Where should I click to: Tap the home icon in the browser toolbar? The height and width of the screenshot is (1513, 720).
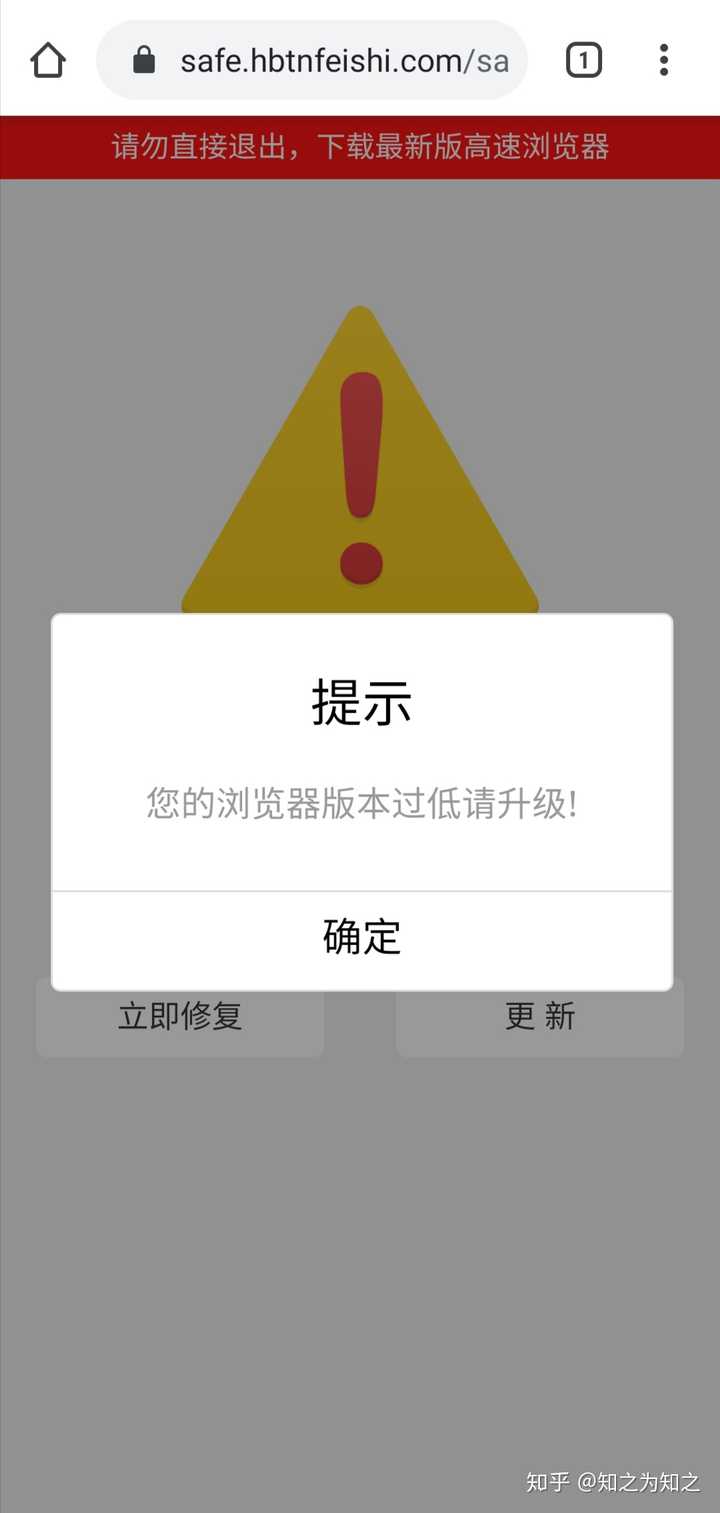47,60
